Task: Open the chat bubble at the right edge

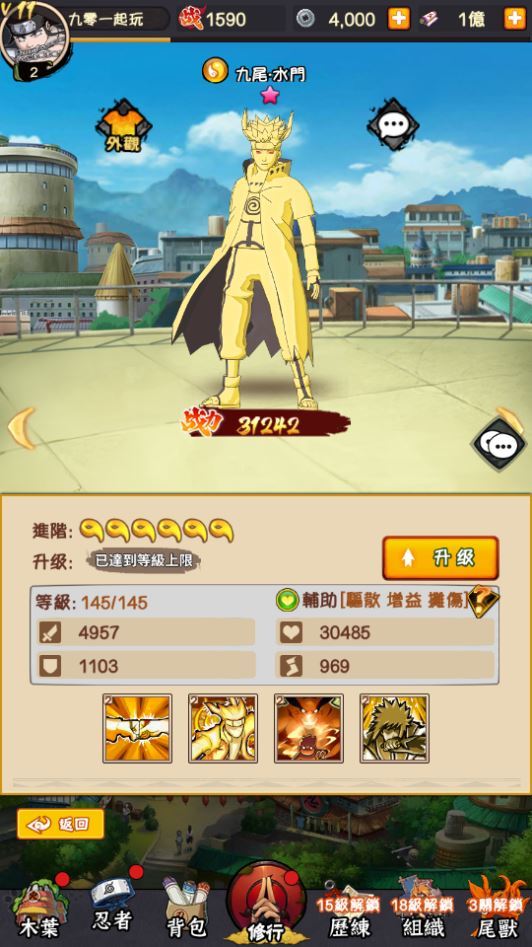Action: point(501,446)
